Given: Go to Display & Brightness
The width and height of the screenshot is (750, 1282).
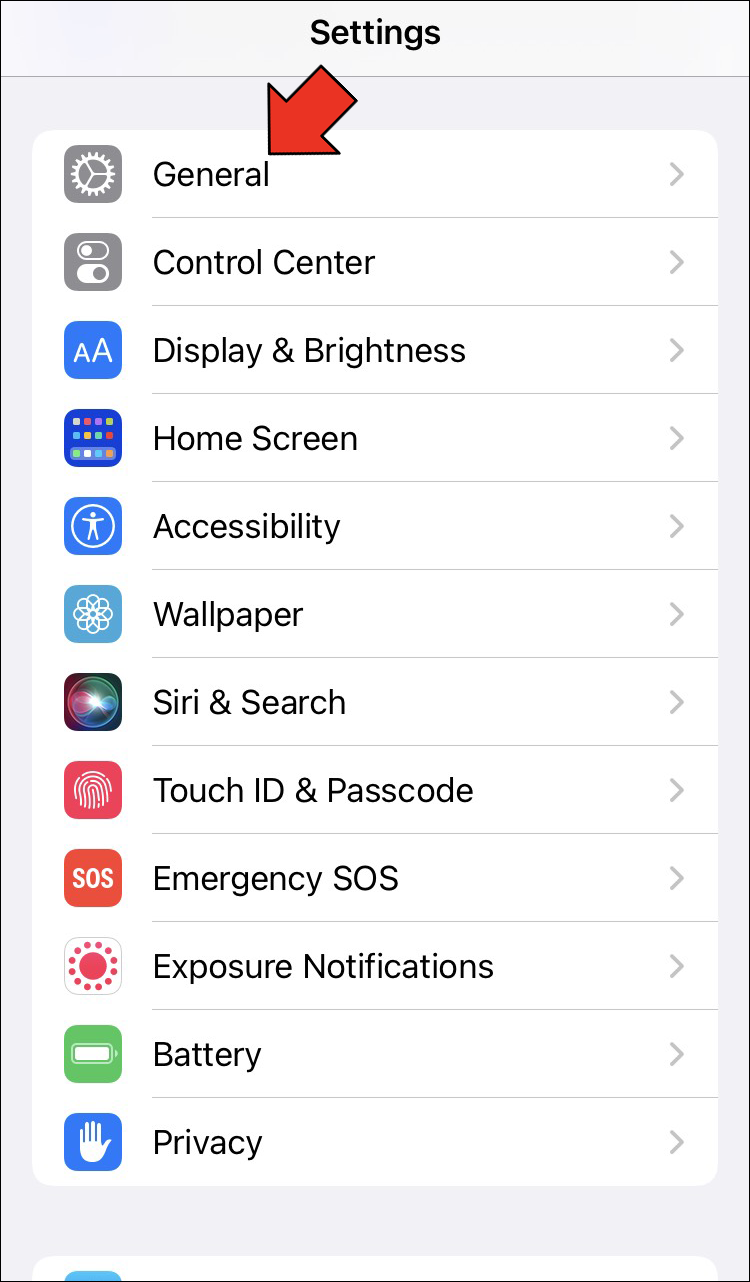Looking at the screenshot, I should click(x=309, y=350).
